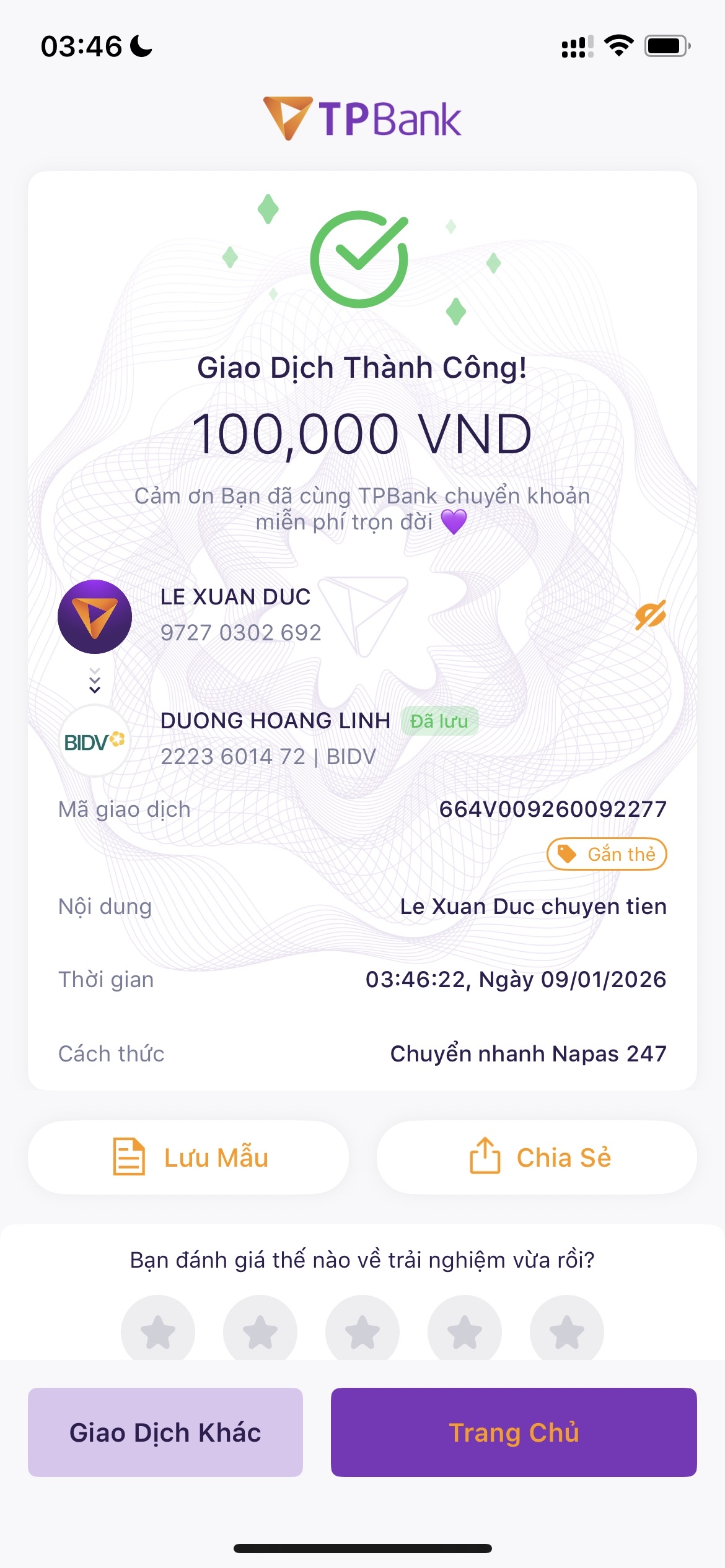The width and height of the screenshot is (725, 1568).
Task: Return to Trang Chủ home screen
Action: pyautogui.click(x=514, y=1432)
